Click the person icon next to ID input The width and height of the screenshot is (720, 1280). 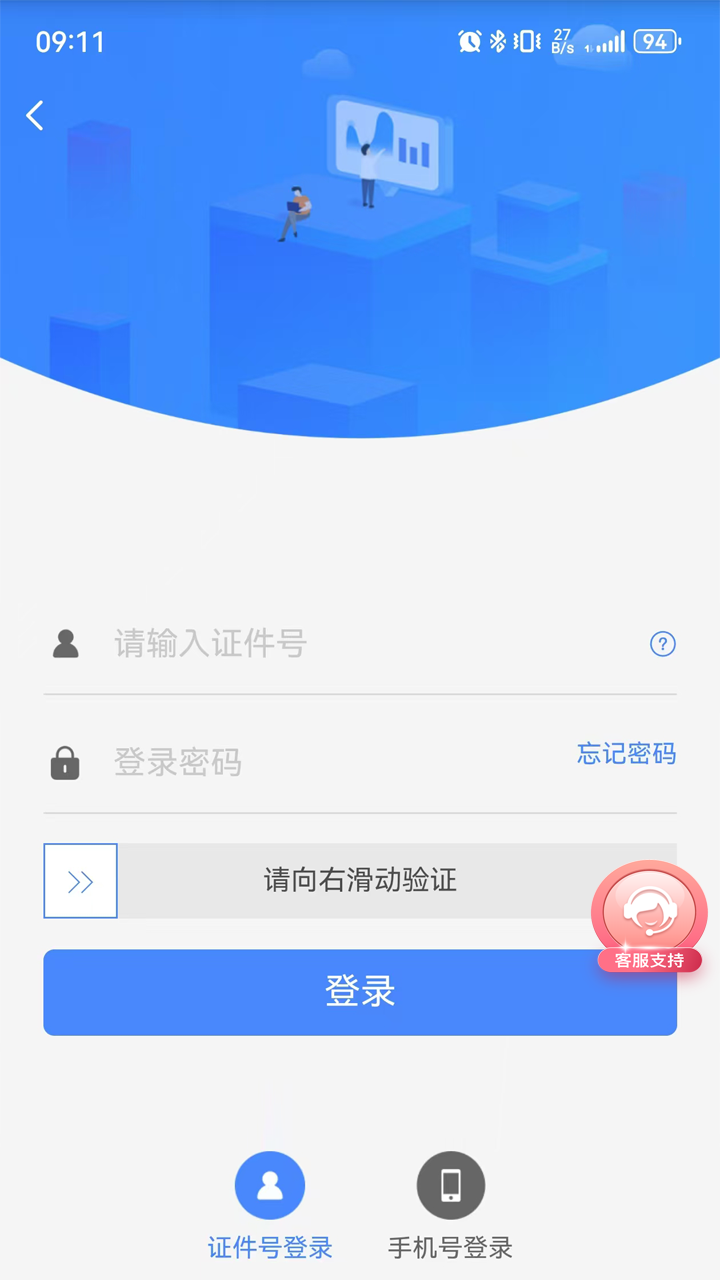pyautogui.click(x=64, y=644)
